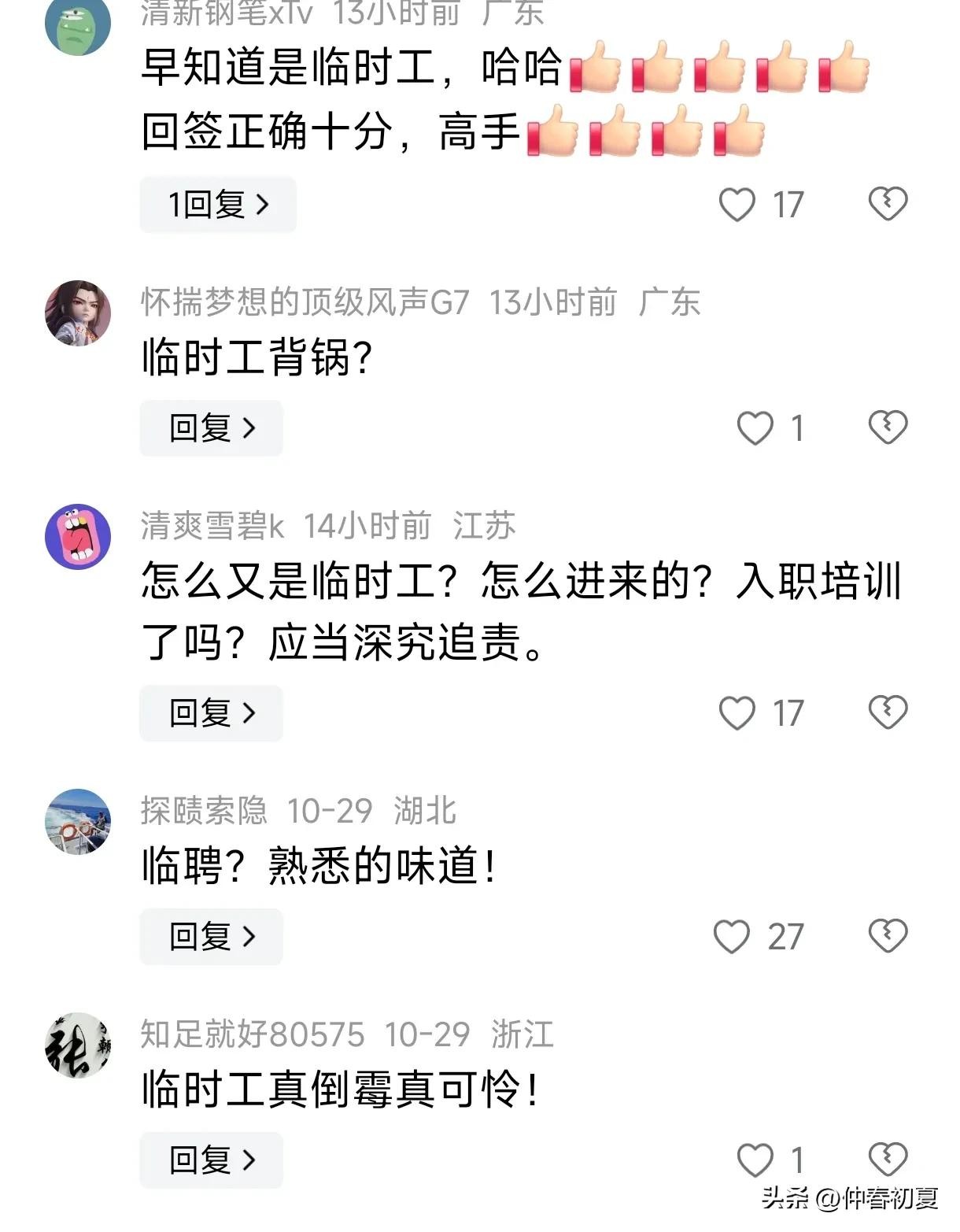Reply to 清爽雪碧k's comment
The height and width of the screenshot is (1232, 960).
[x=211, y=713]
